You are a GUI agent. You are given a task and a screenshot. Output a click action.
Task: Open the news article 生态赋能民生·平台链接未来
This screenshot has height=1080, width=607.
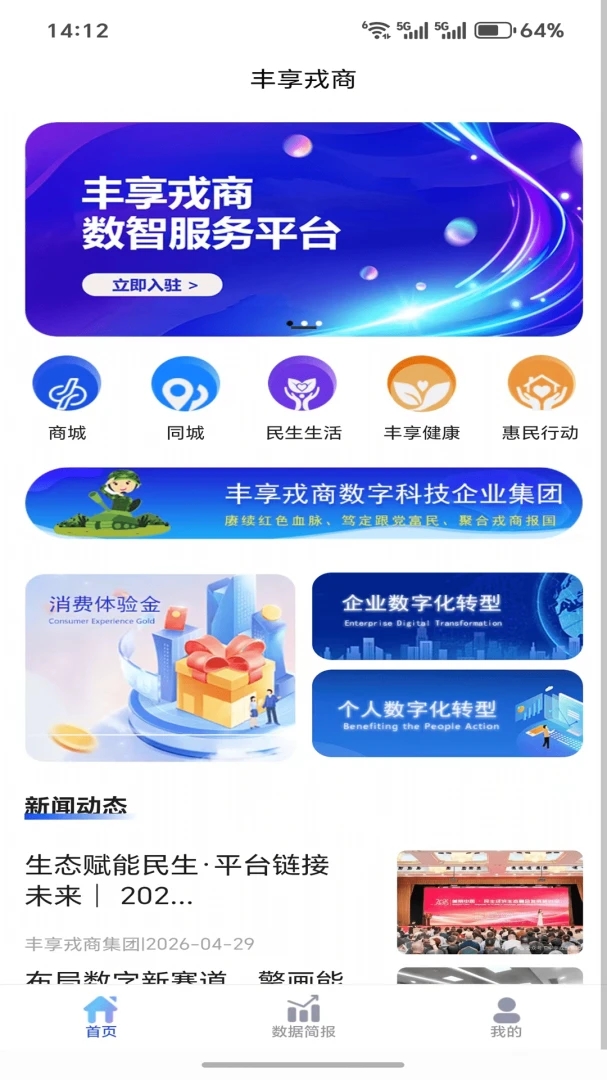[304, 902]
